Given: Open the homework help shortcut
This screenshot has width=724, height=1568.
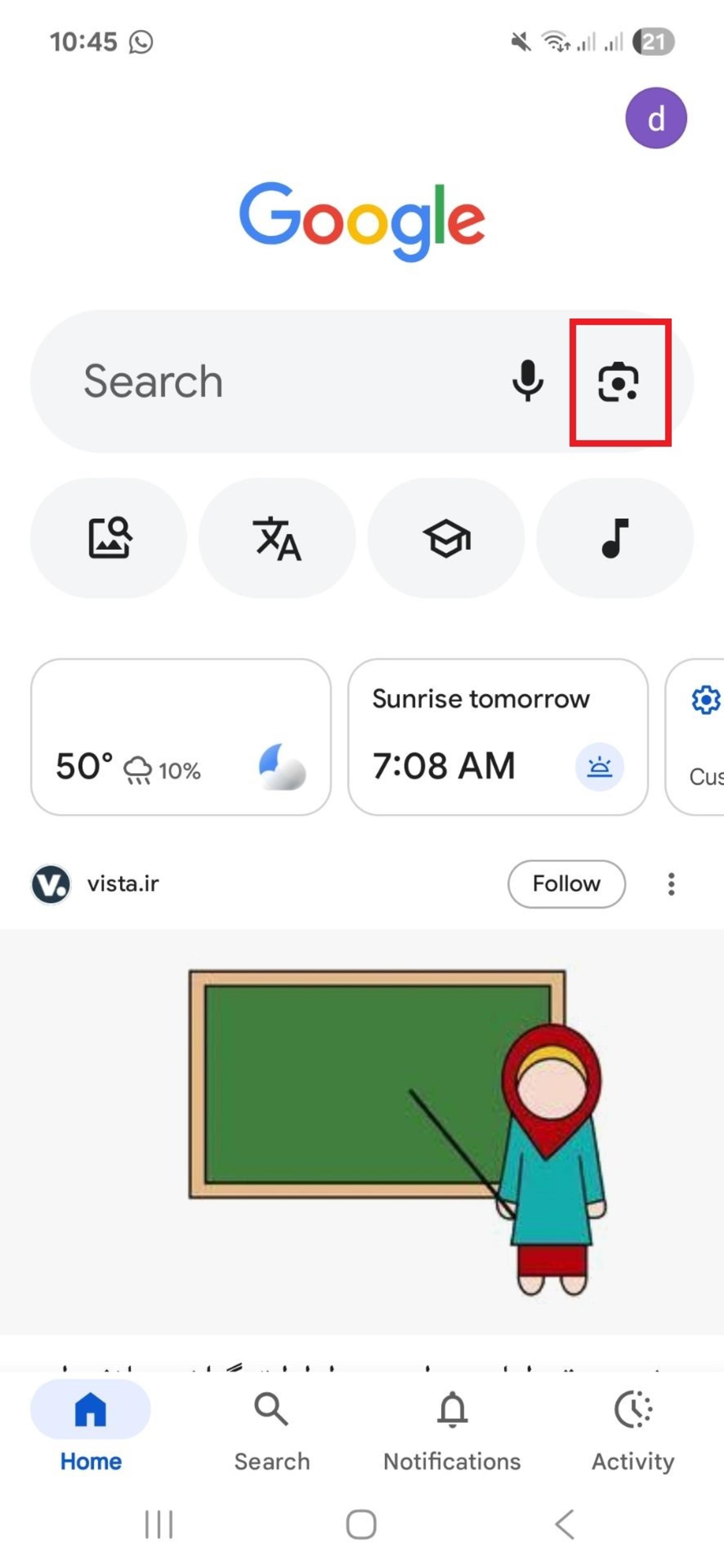Looking at the screenshot, I should click(x=446, y=538).
